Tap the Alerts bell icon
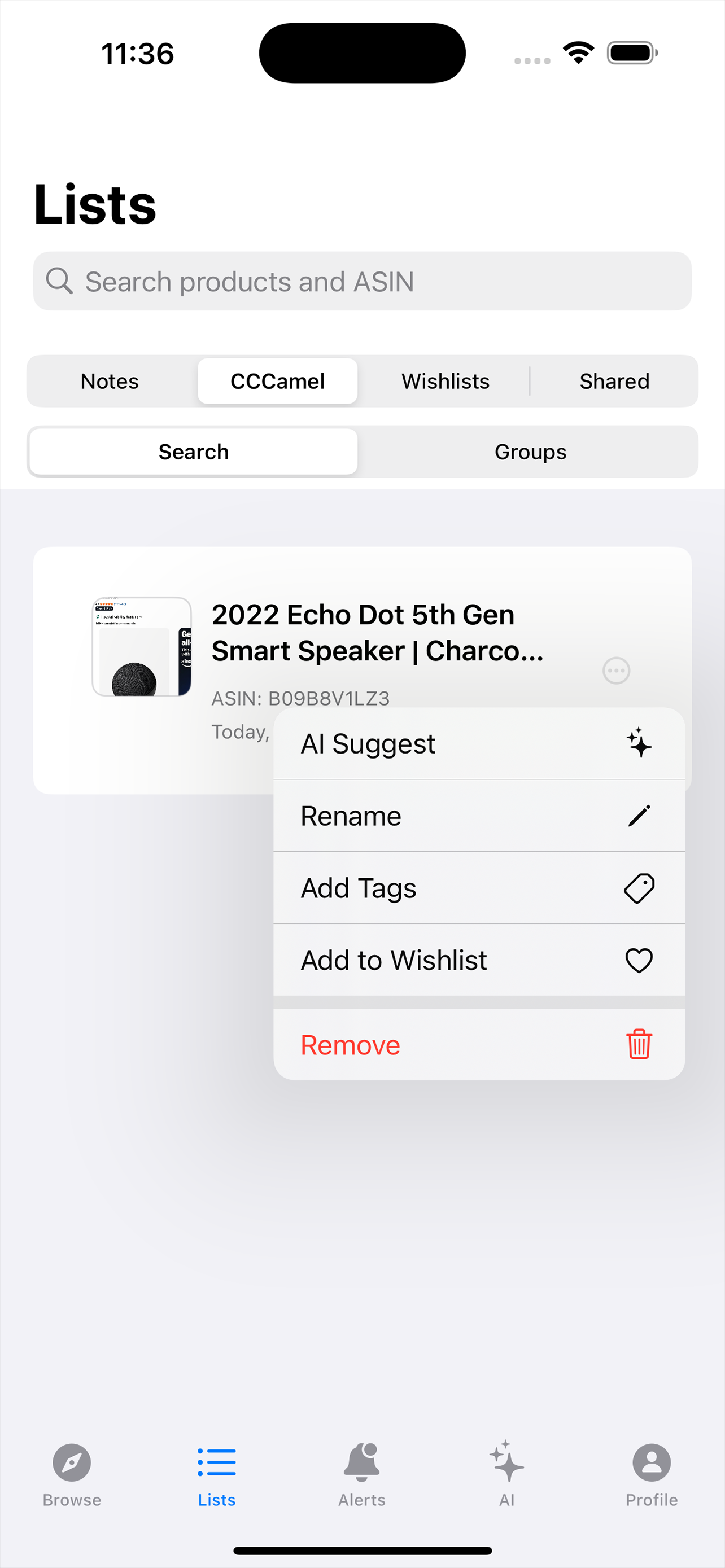Viewport: 725px width, 1568px height. [x=361, y=1462]
